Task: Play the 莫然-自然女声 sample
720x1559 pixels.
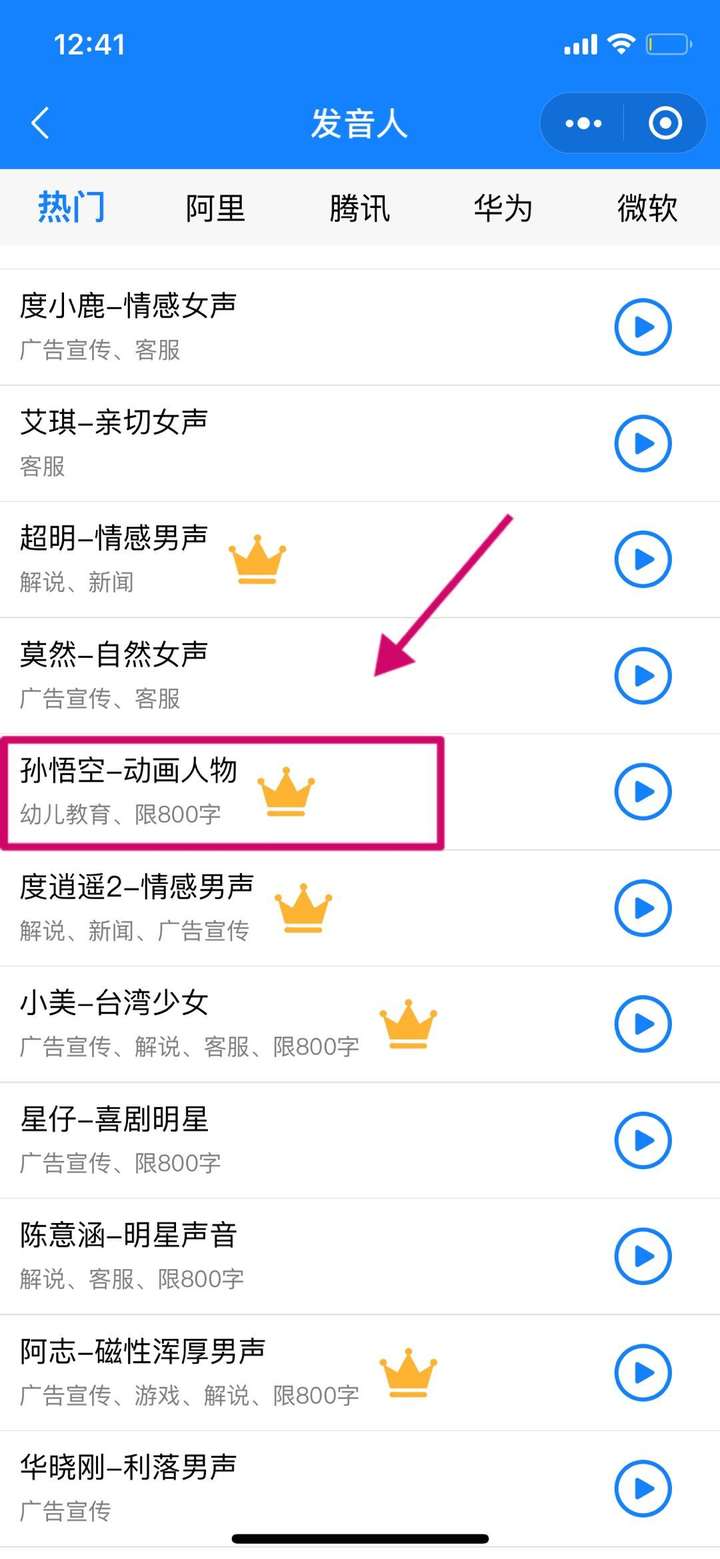Action: tap(642, 675)
